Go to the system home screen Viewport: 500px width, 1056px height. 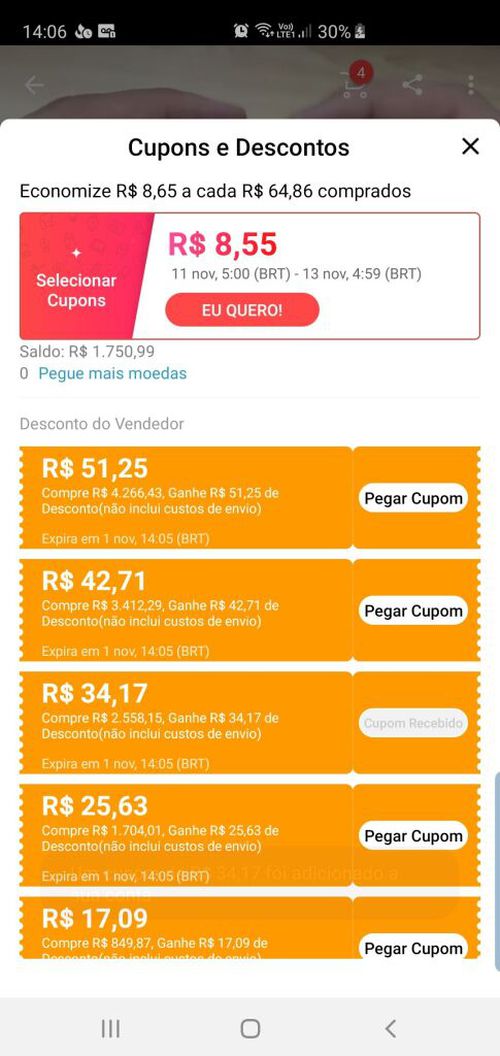pyautogui.click(x=250, y=1028)
